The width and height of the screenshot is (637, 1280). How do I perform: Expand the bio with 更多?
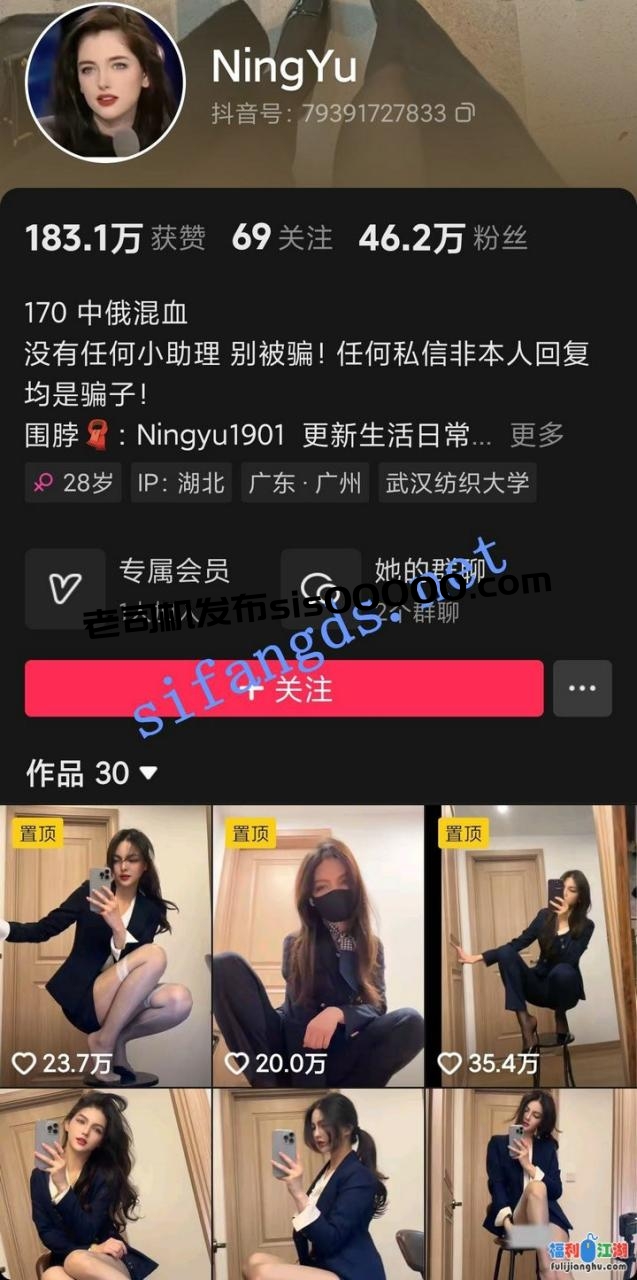tap(537, 435)
